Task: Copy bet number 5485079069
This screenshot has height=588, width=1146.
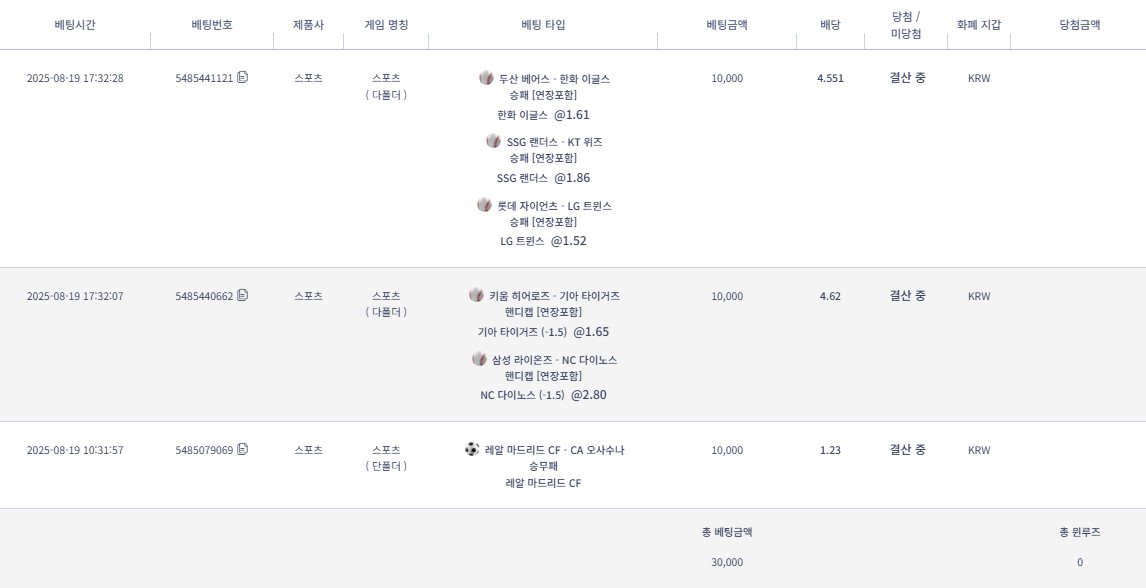Action: tap(243, 449)
